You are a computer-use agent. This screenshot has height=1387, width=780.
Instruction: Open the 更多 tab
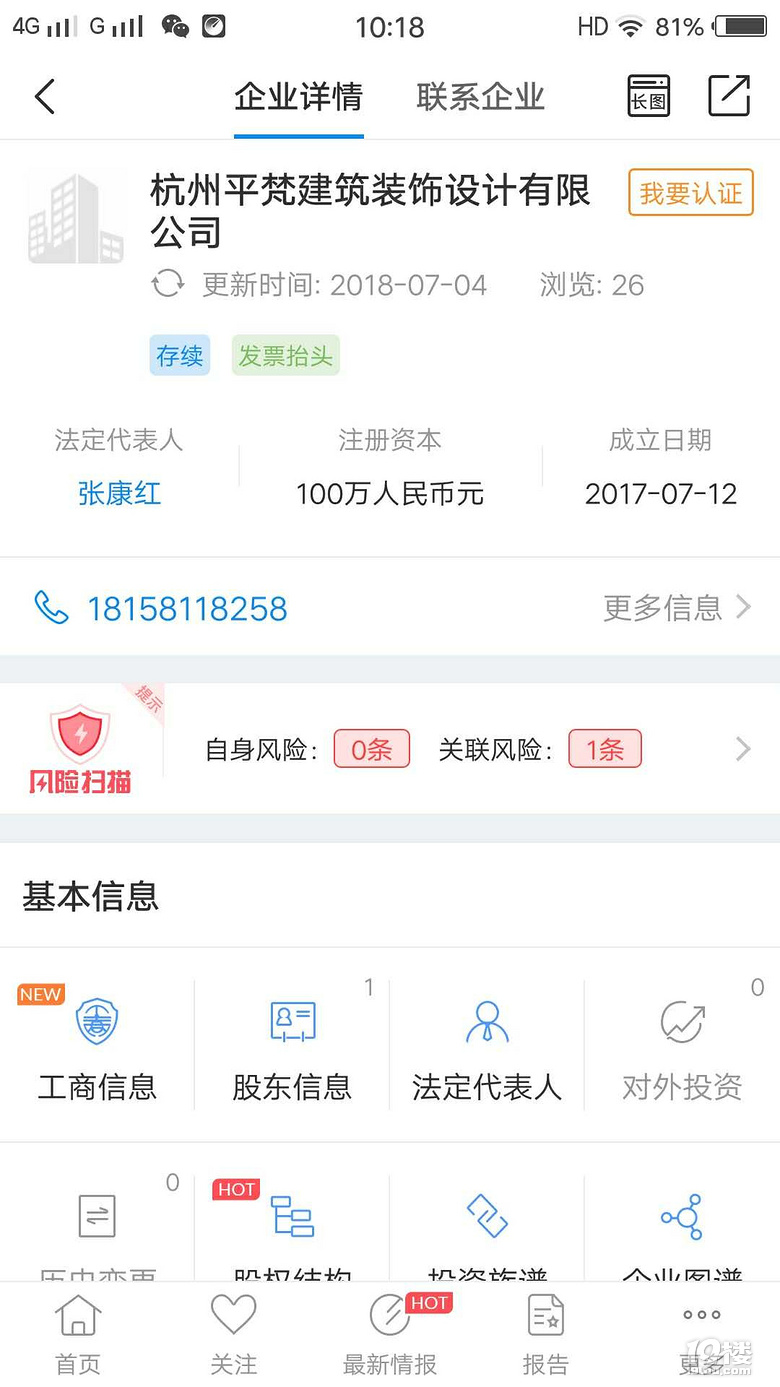point(701,1335)
